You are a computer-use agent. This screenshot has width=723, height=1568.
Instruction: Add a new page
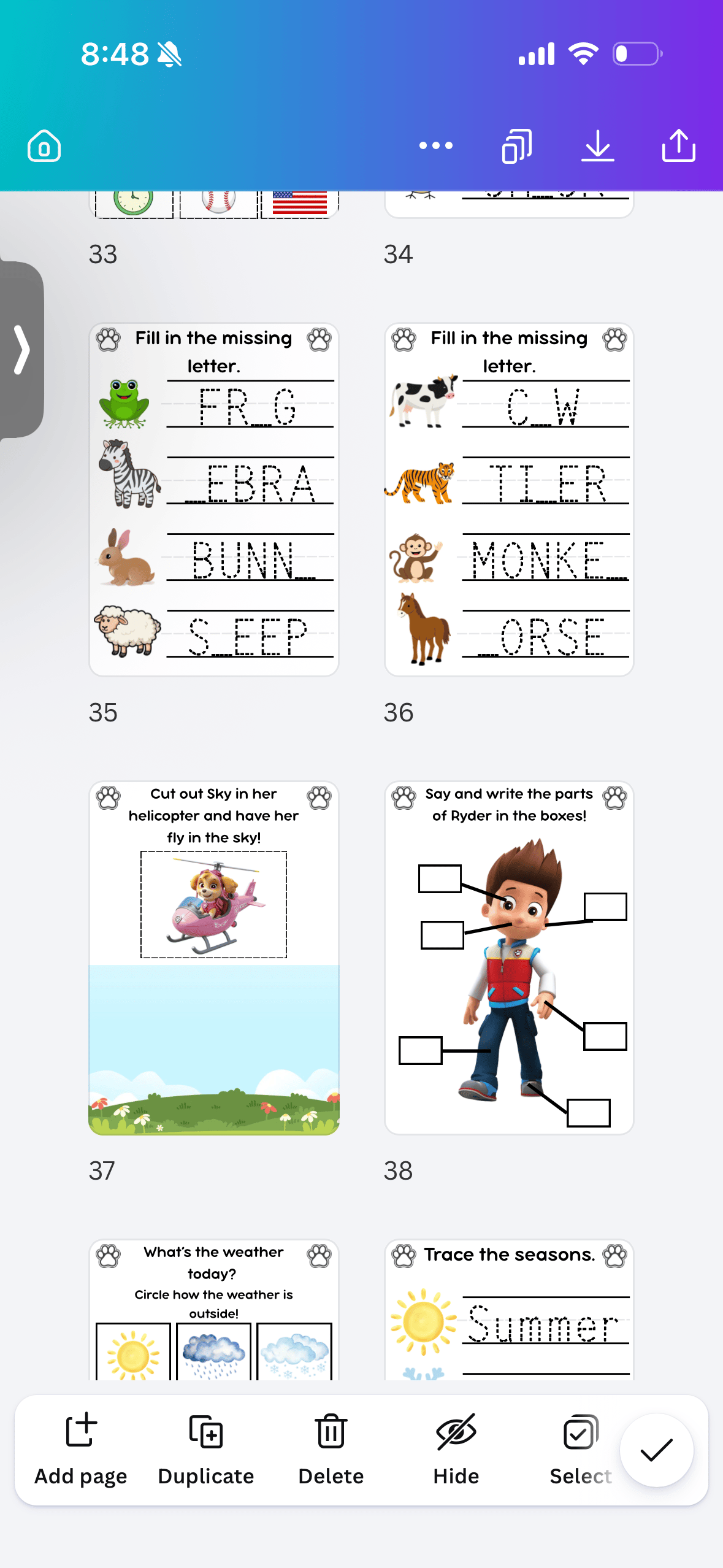click(81, 1450)
